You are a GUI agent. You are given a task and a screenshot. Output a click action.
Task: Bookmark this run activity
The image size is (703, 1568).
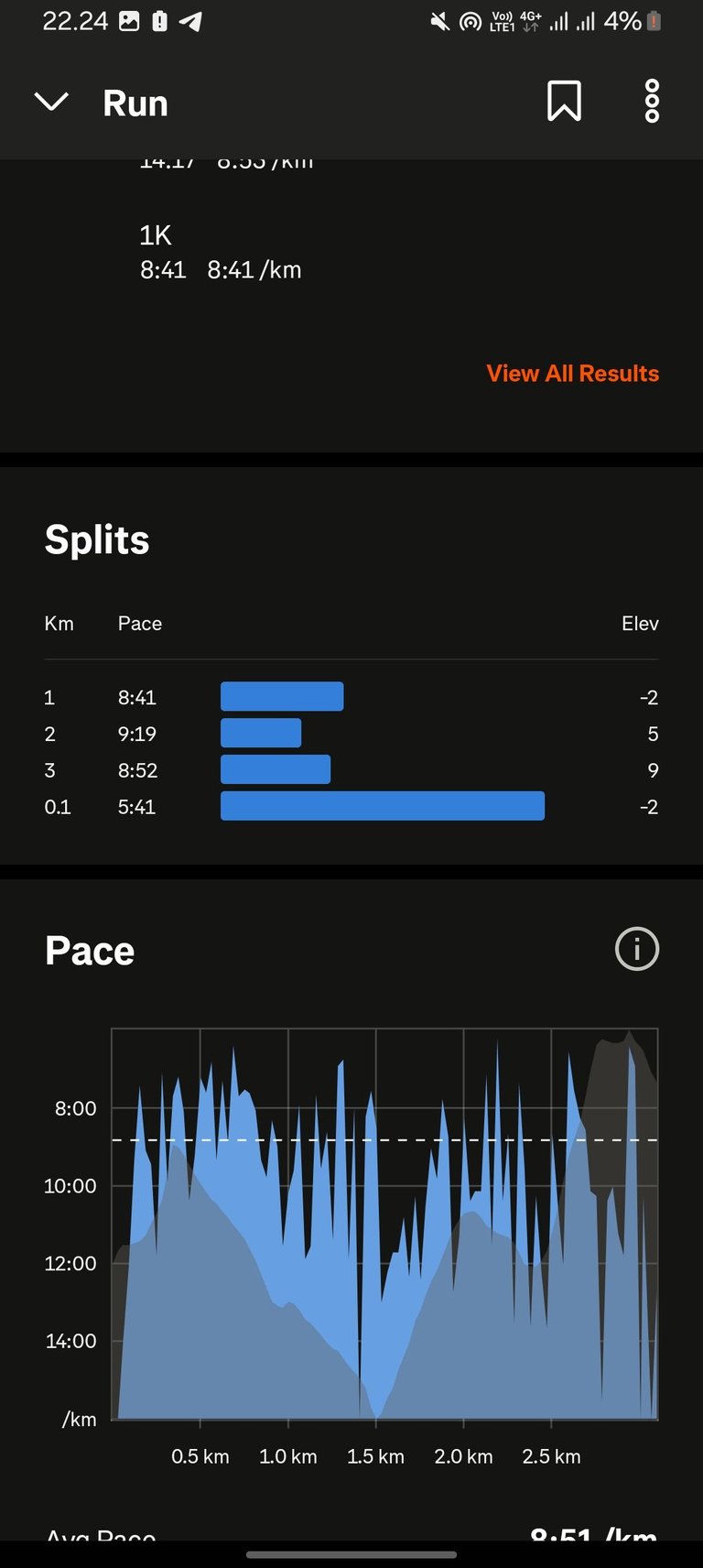pyautogui.click(x=564, y=101)
